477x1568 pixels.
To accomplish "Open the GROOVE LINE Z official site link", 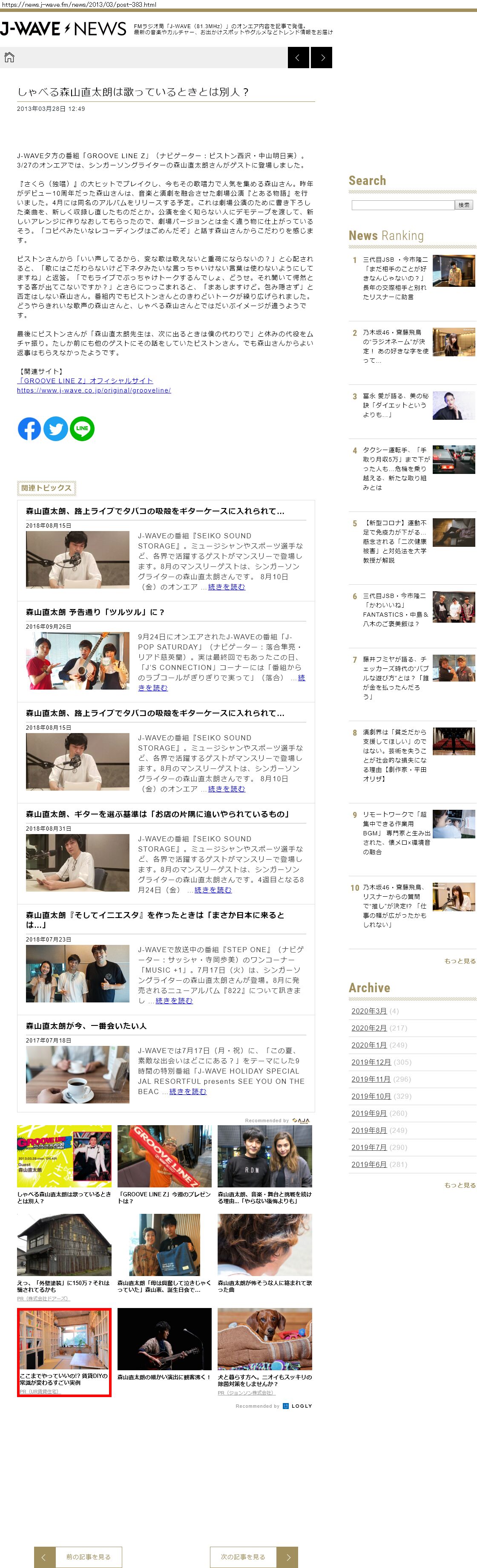I will [x=85, y=381].
